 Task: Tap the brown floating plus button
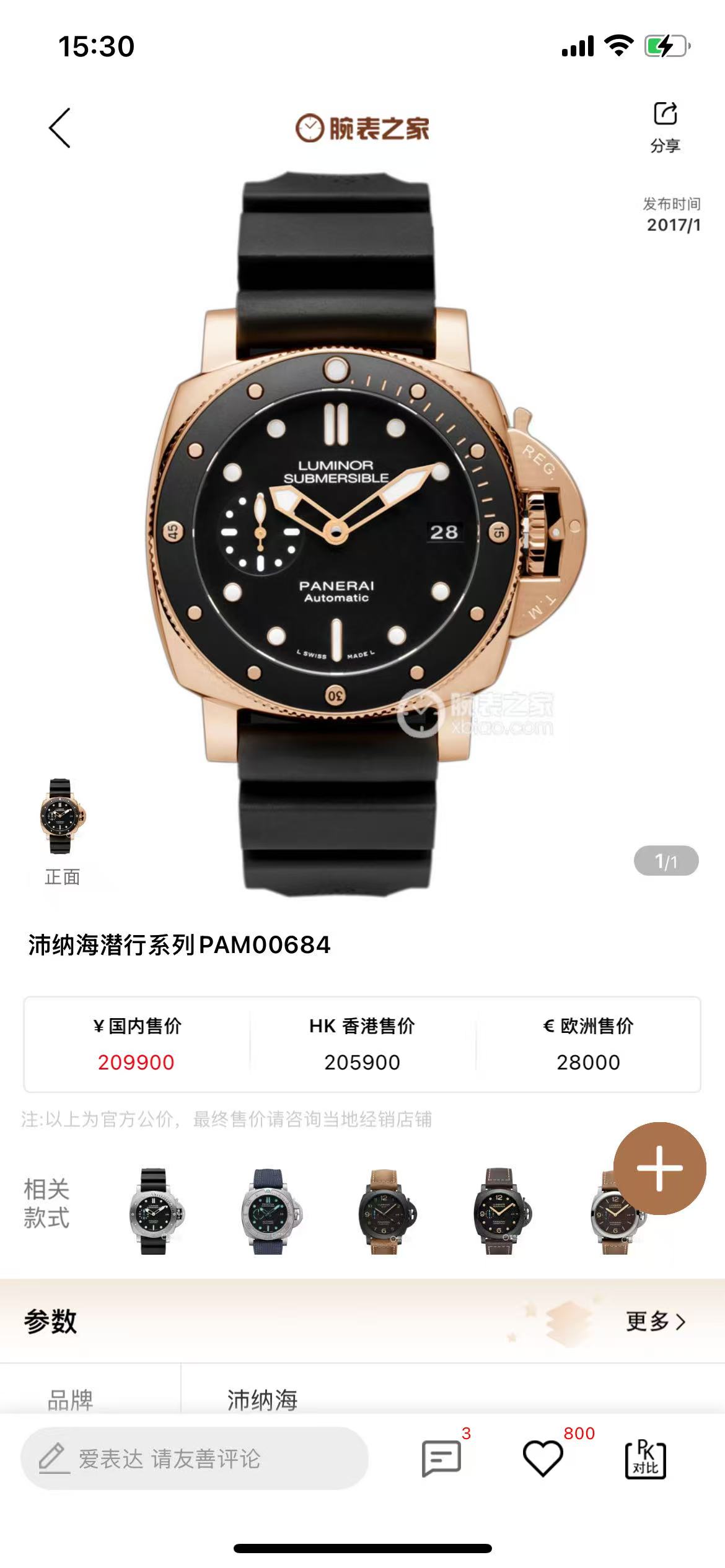click(x=659, y=1168)
